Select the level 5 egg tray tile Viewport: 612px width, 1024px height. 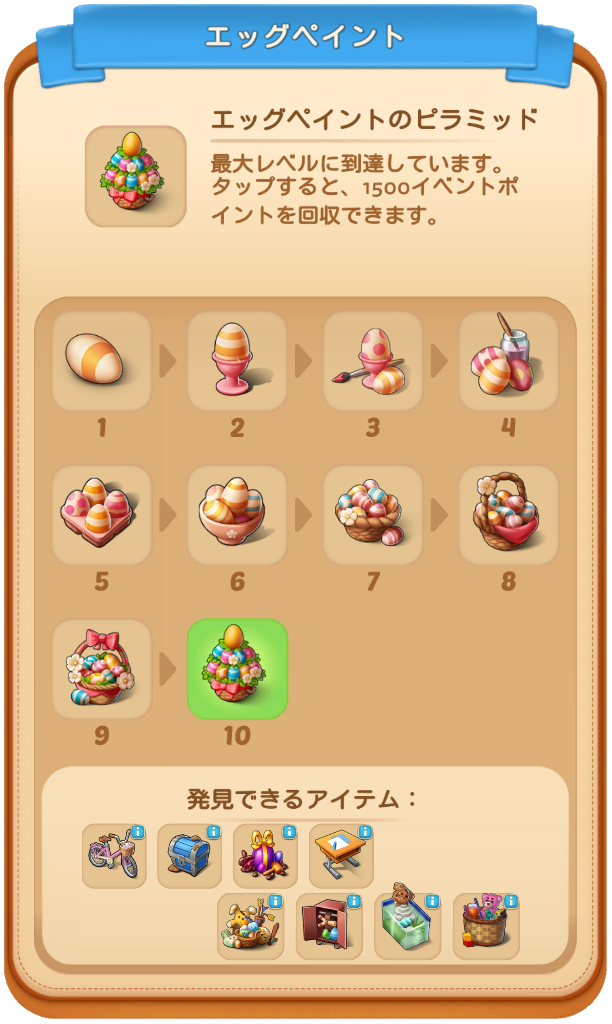pos(101,515)
